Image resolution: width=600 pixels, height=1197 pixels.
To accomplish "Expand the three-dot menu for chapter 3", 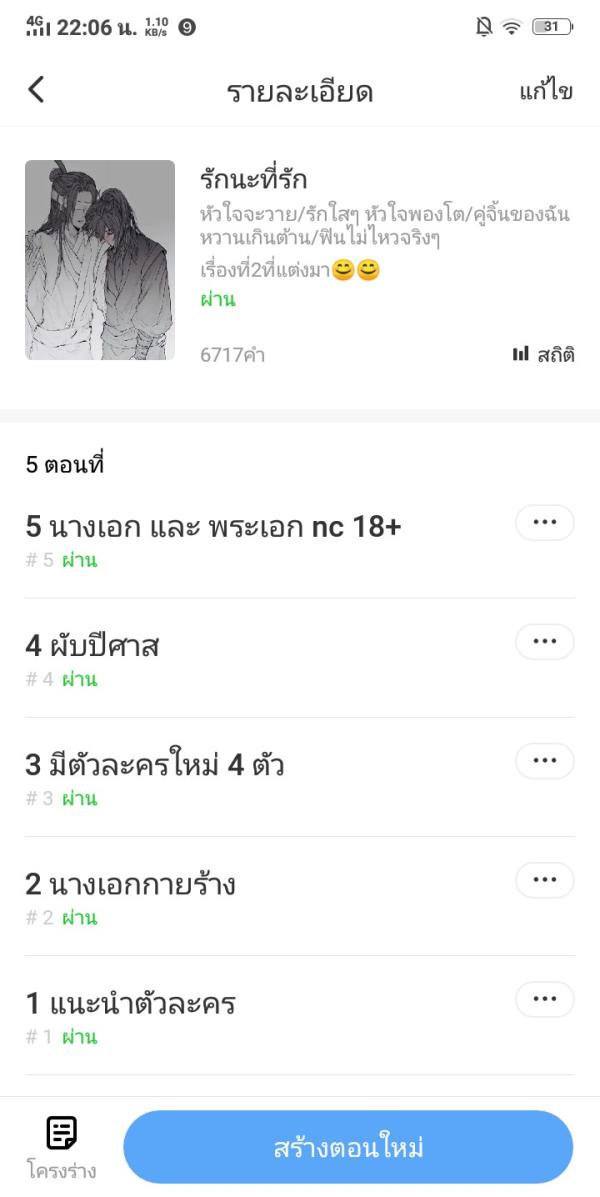I will [545, 761].
